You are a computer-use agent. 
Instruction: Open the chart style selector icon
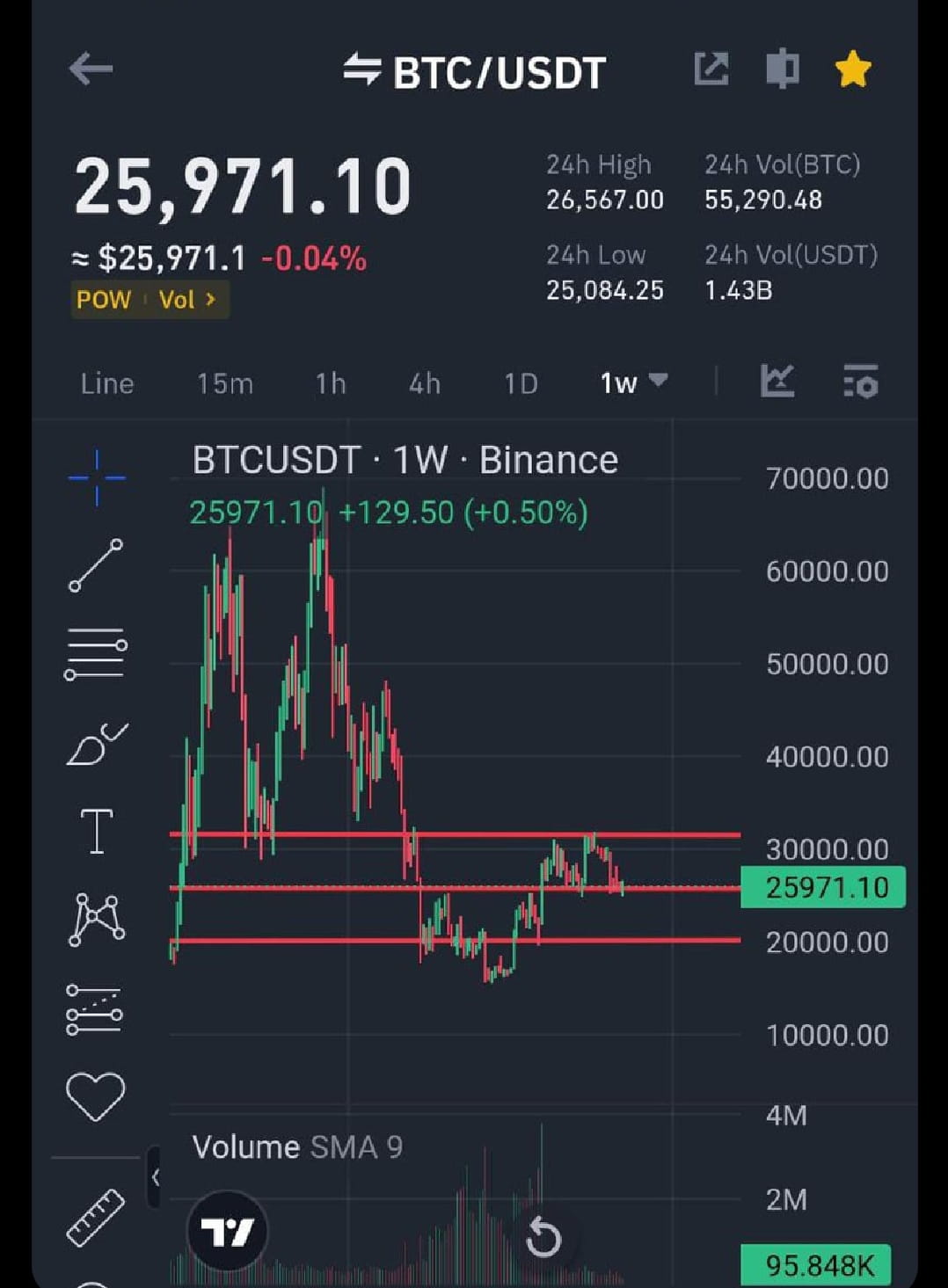pos(778,382)
